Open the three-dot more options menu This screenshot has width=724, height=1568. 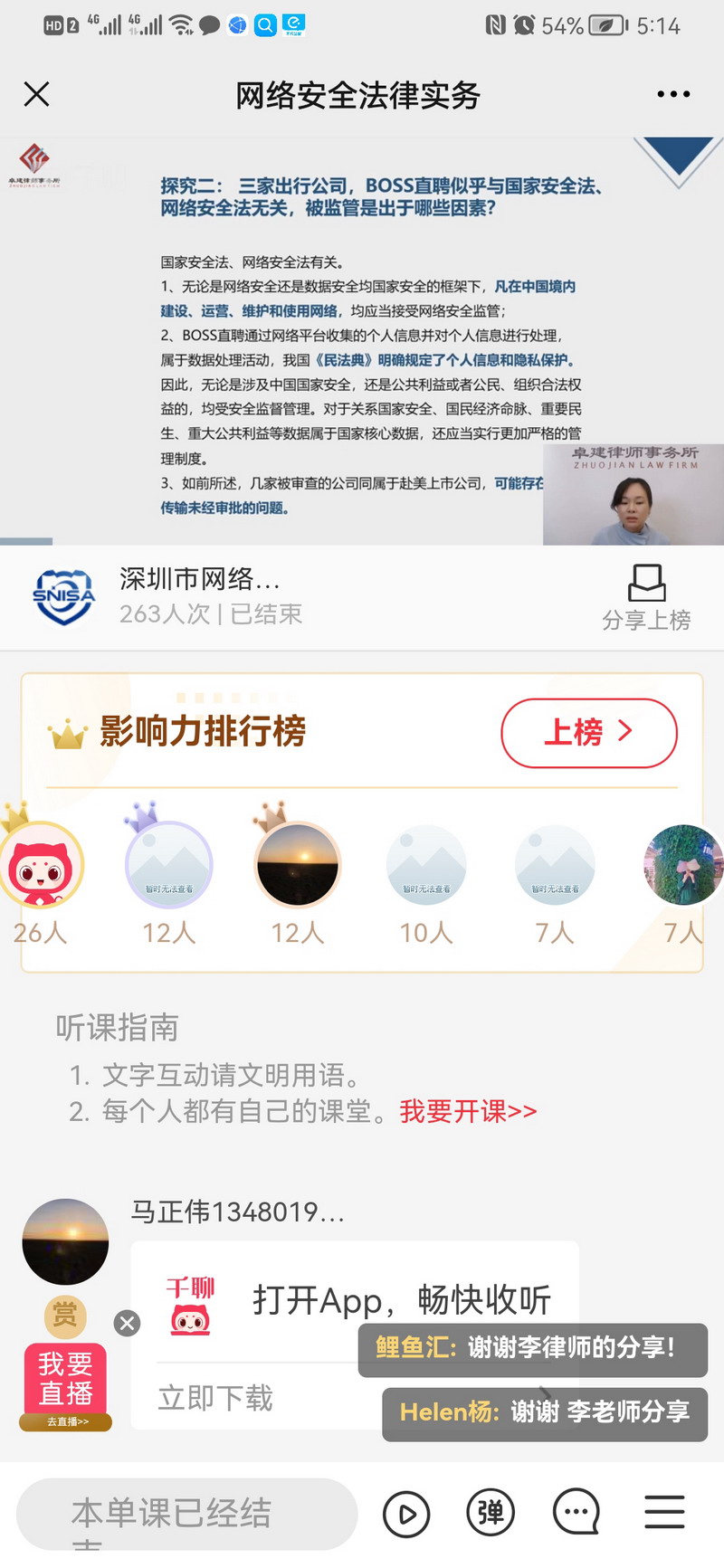(x=673, y=94)
